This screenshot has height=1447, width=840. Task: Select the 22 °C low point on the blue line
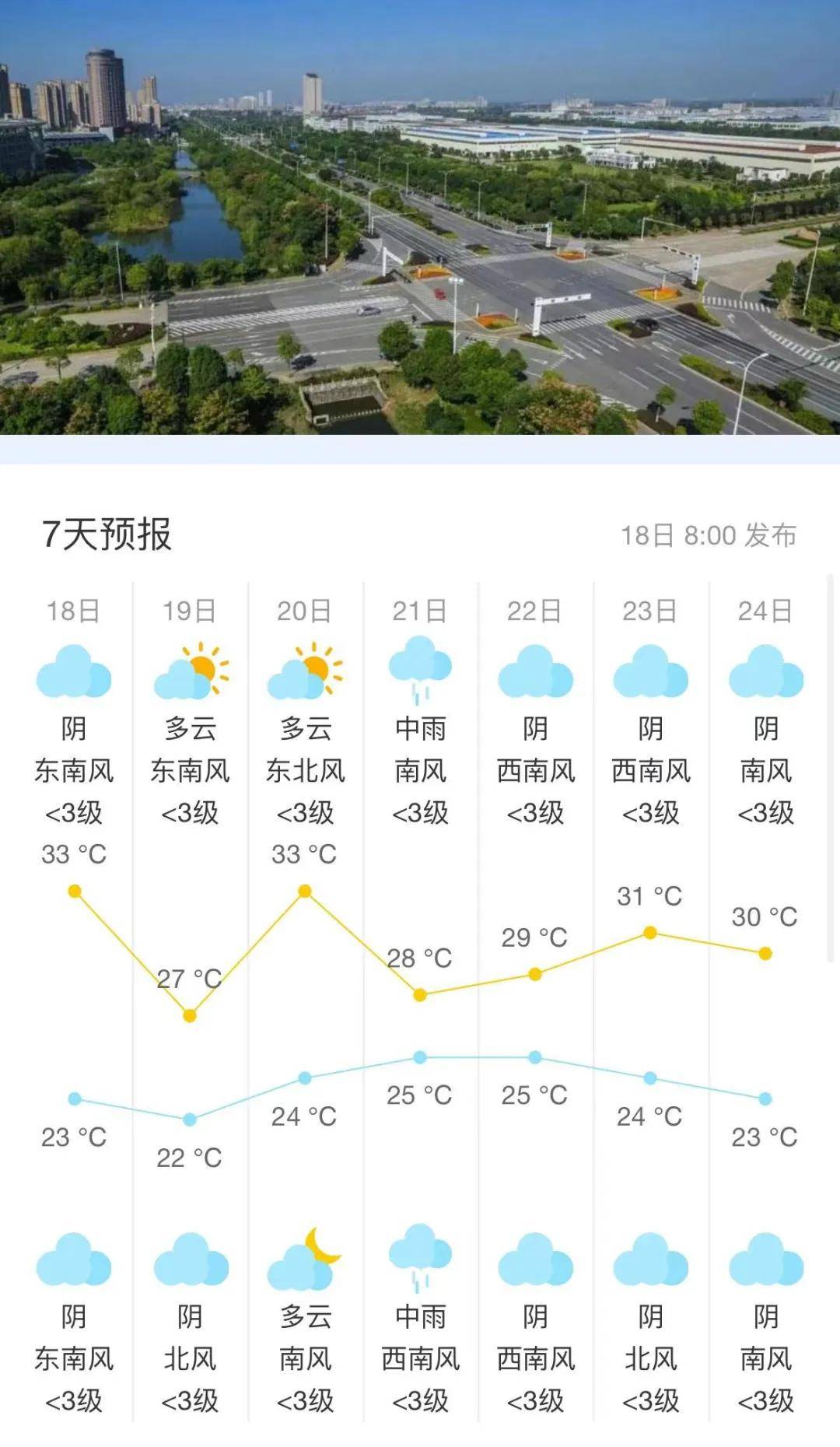coord(189,1119)
